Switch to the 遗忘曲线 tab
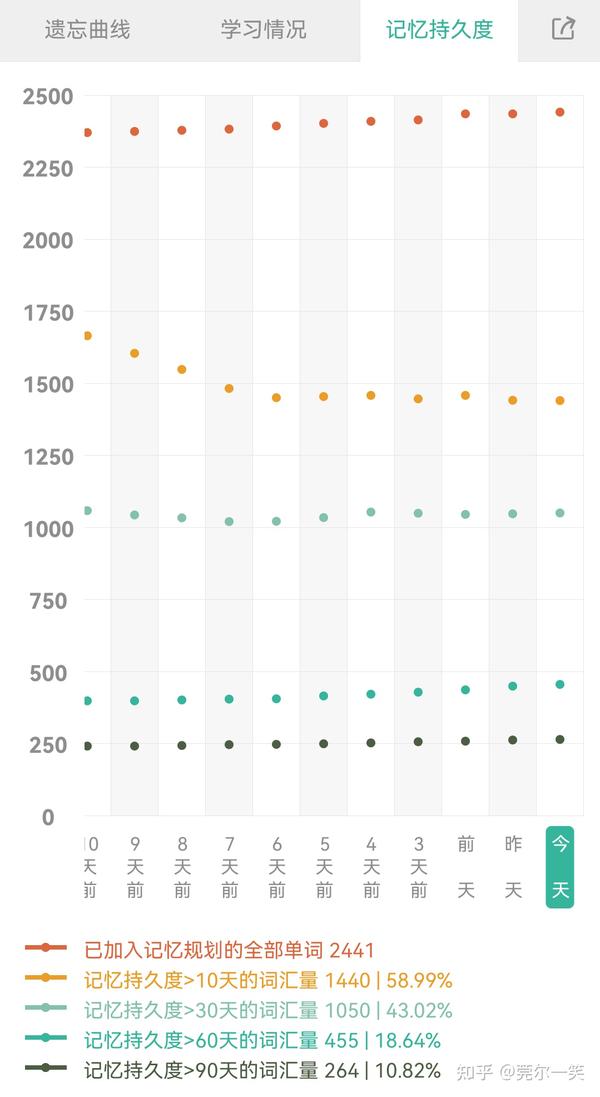This screenshot has width=600, height=1097. (x=87, y=30)
